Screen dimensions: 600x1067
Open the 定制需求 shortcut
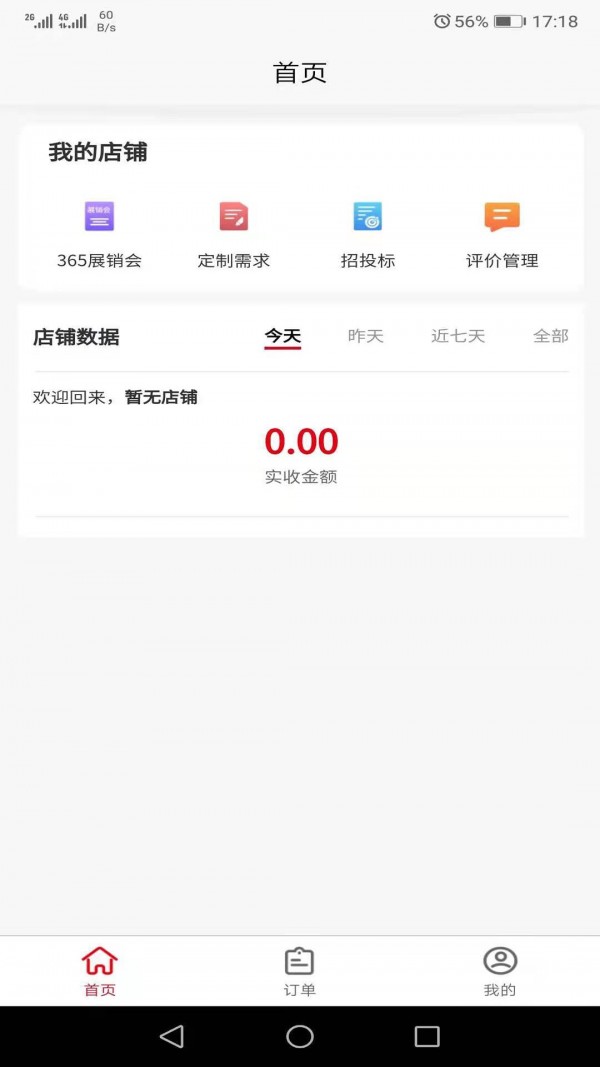click(x=234, y=234)
